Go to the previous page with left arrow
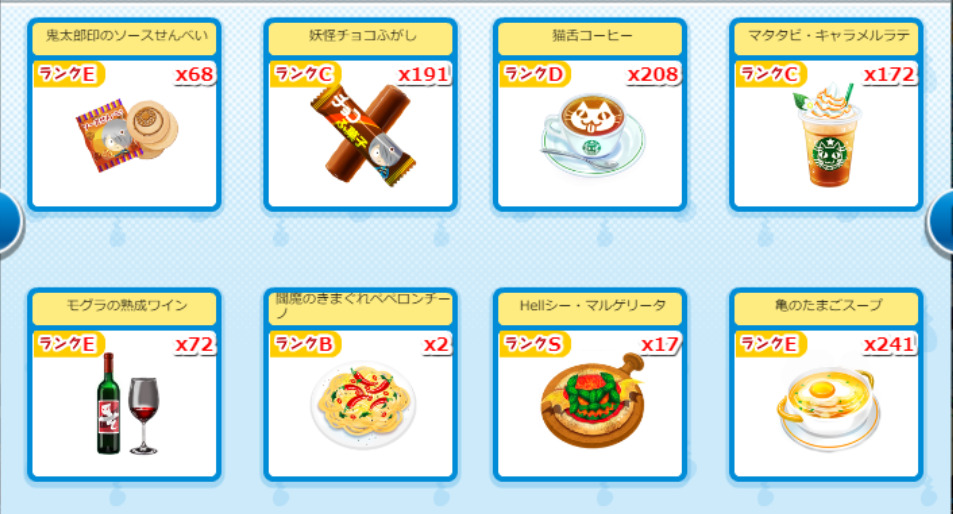953x514 pixels. point(8,222)
